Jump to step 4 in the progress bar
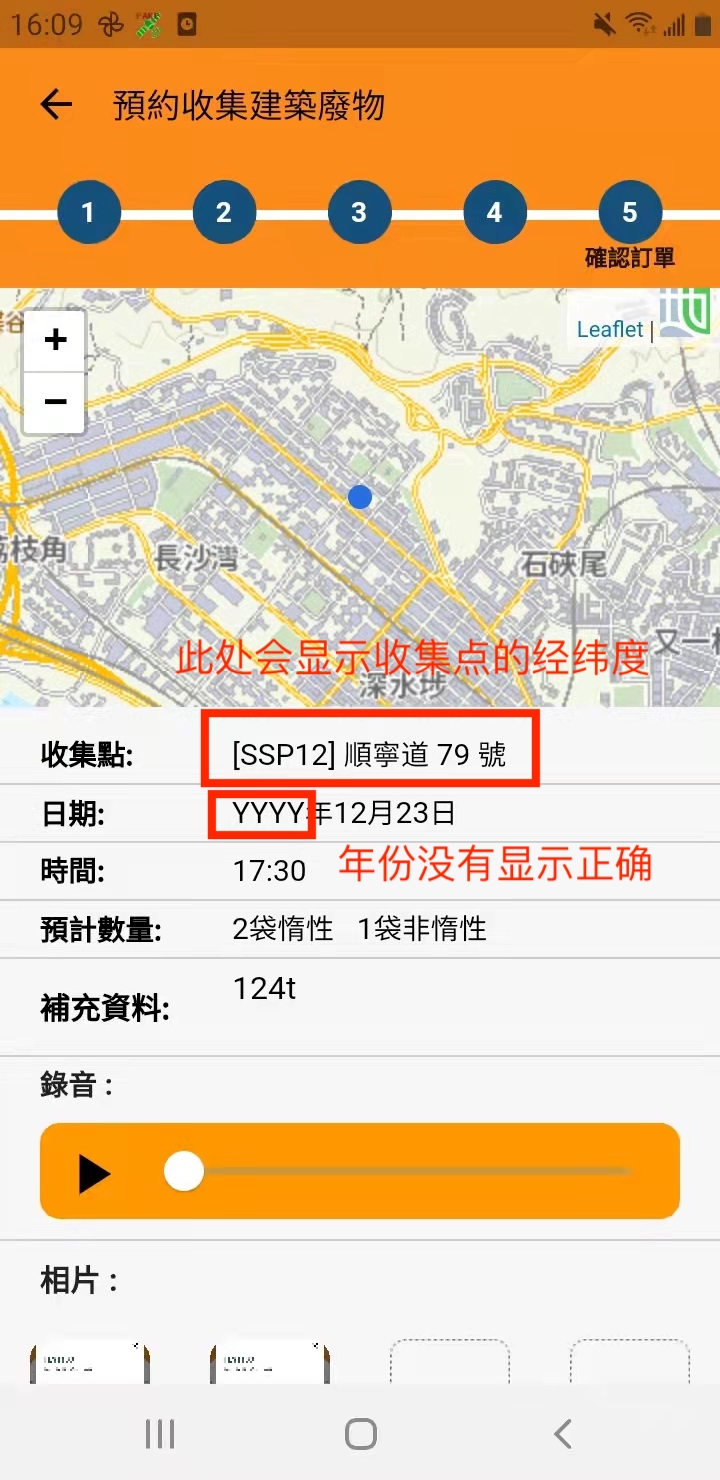 (x=494, y=212)
